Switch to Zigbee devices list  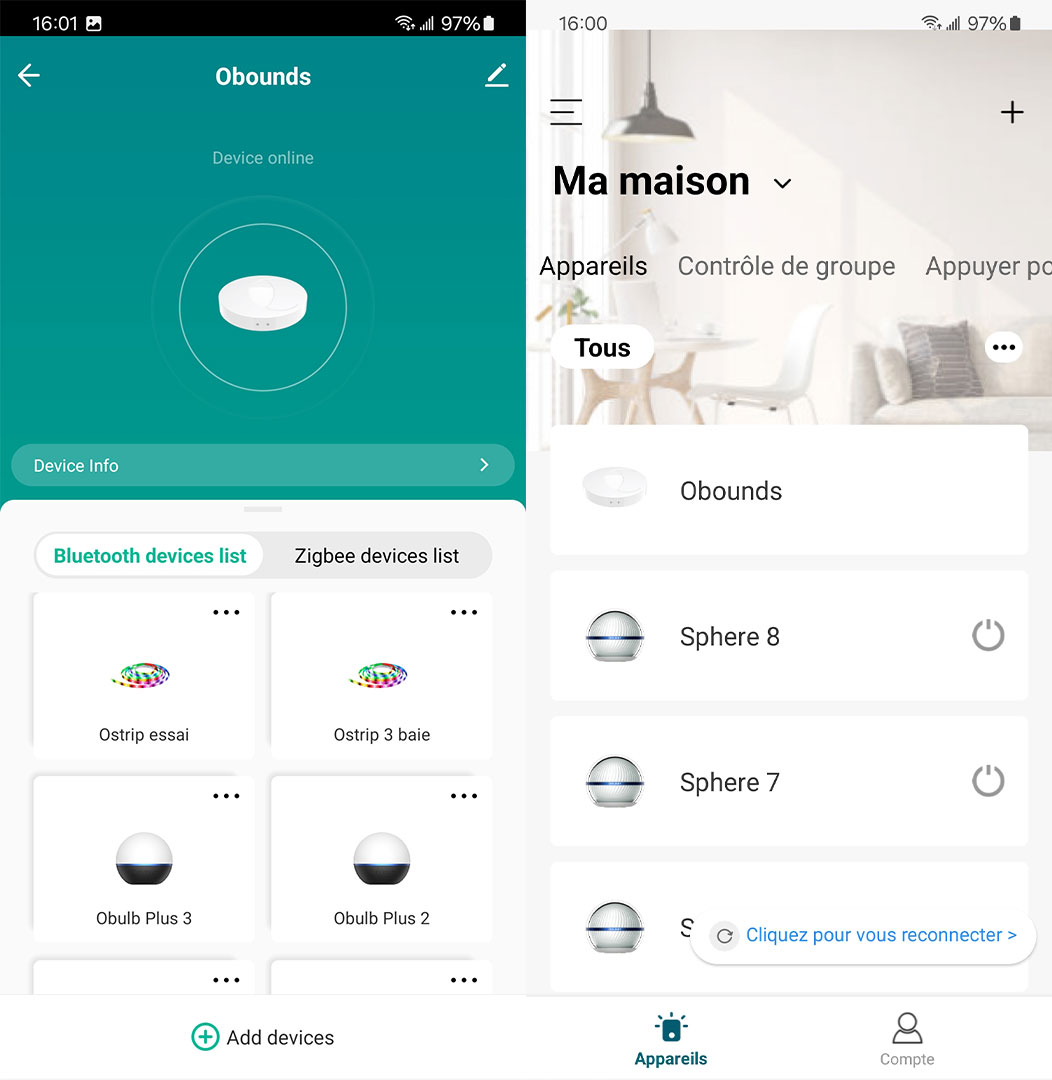click(377, 556)
